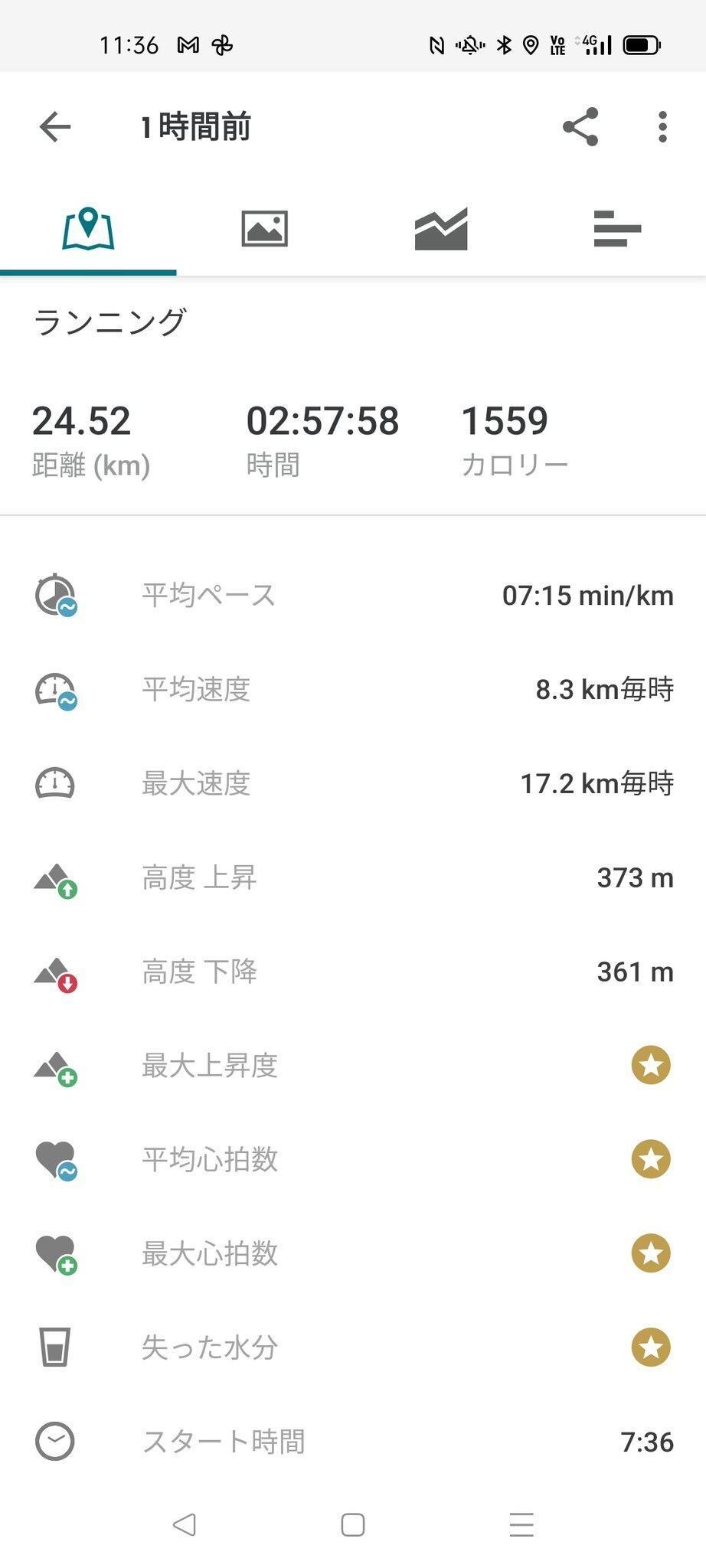Viewport: 706px width, 1568px height.
Task: Open recent apps from the navigation bar
Action: click(521, 1525)
